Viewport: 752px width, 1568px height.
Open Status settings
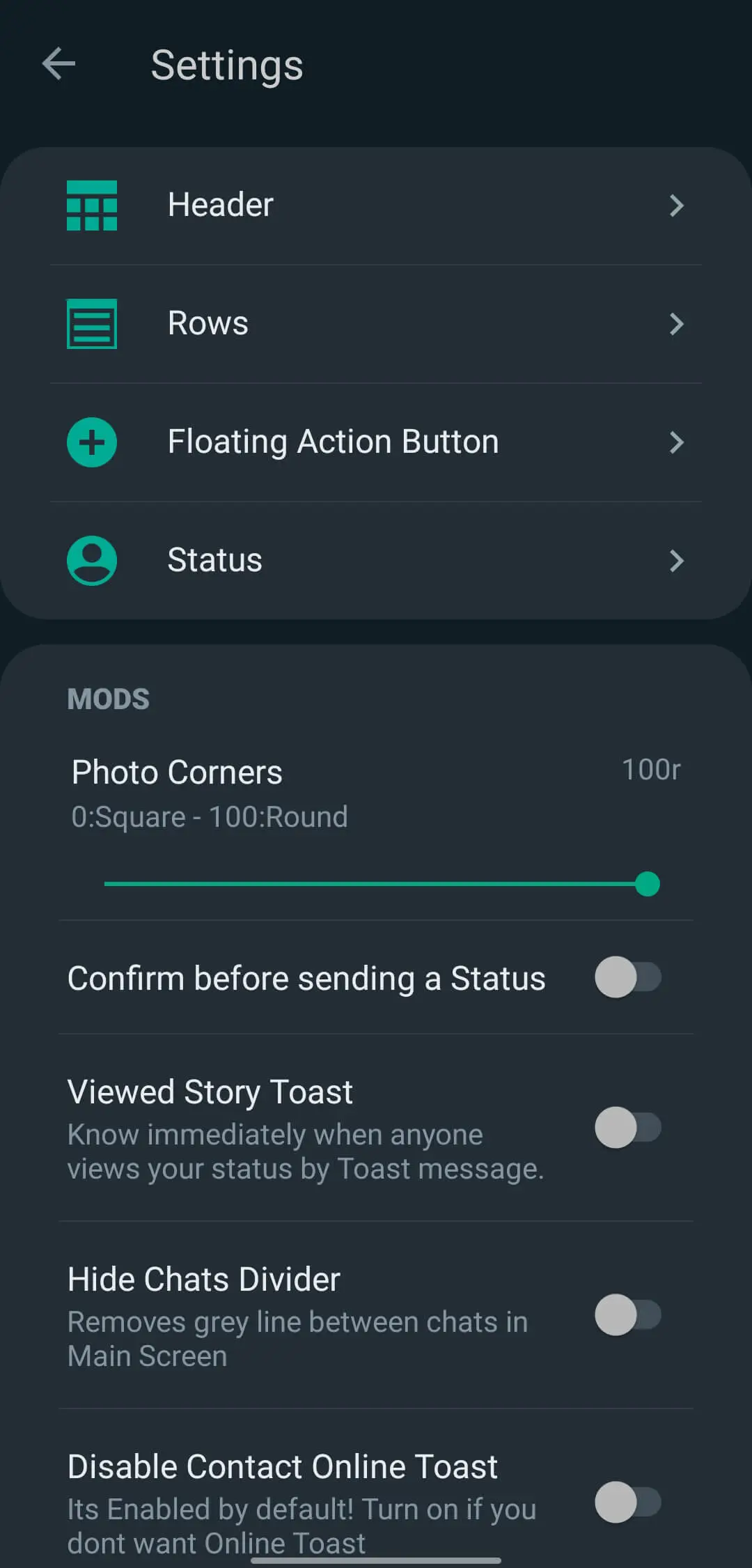[x=376, y=561]
